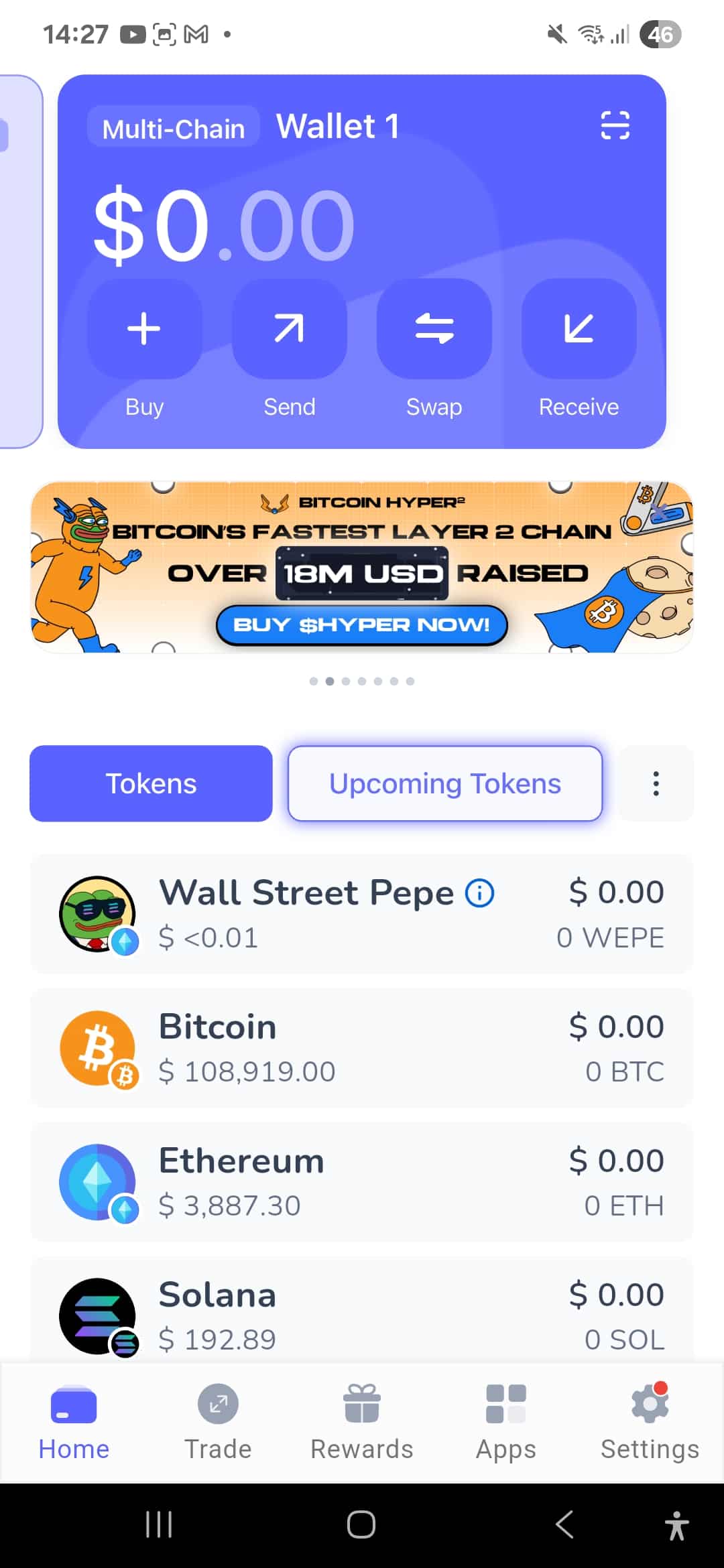The width and height of the screenshot is (724, 1568).
Task: Tap the second carousel indicator dot
Action: 330,681
